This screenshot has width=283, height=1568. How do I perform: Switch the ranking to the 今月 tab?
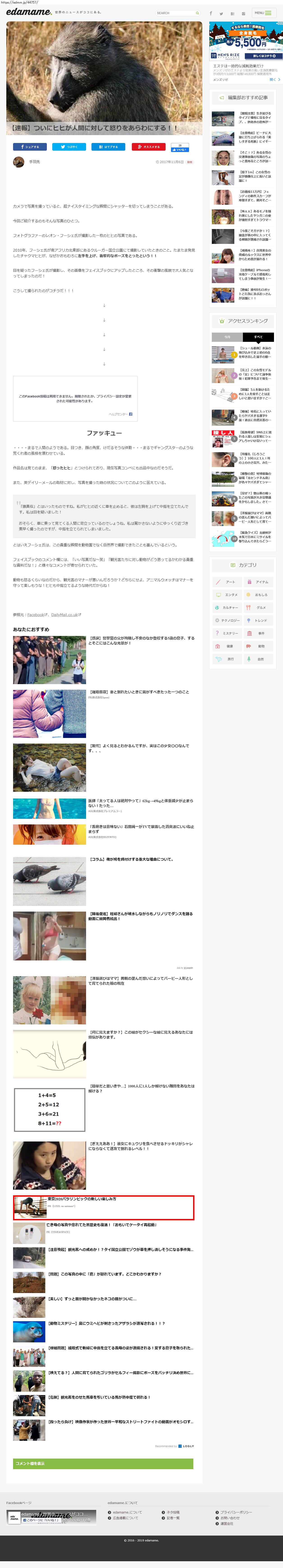227,337
